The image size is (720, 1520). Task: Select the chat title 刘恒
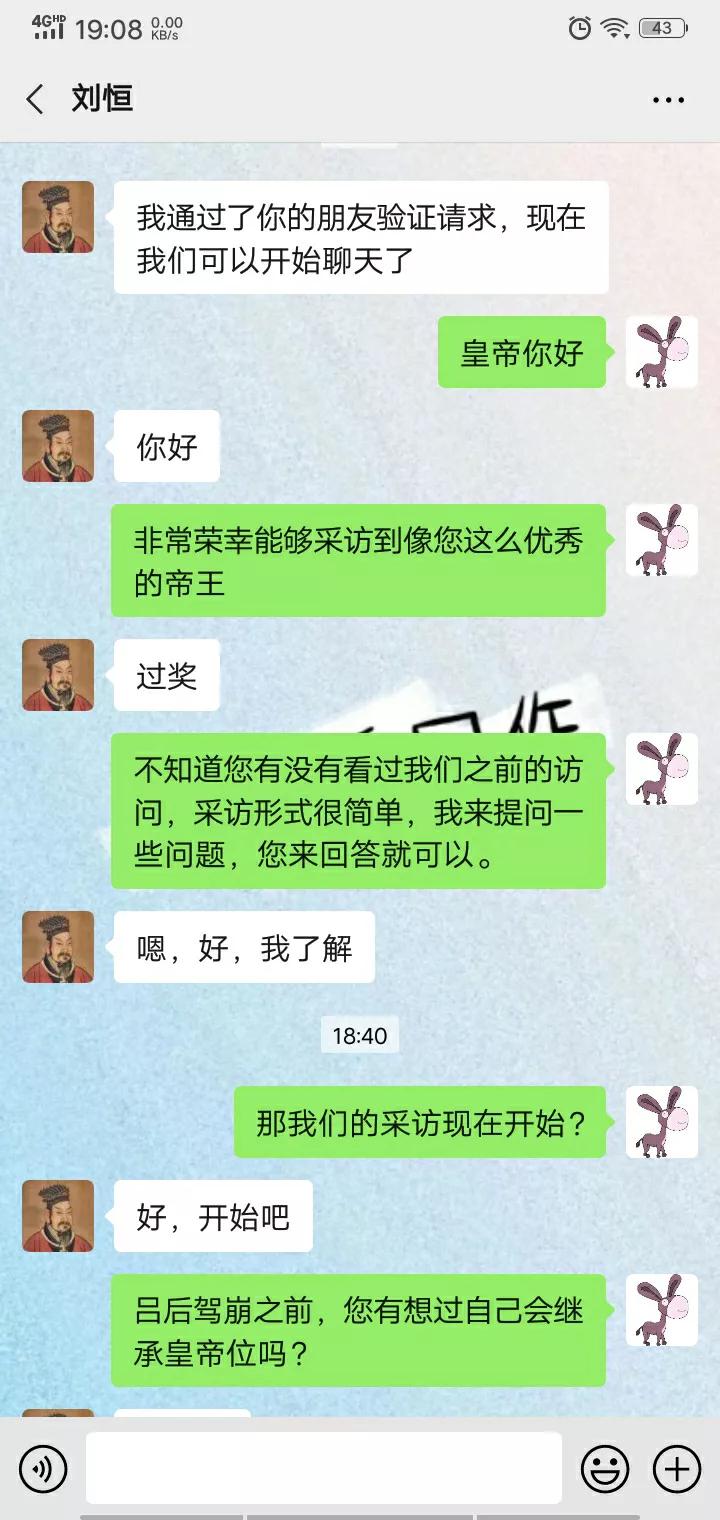103,99
